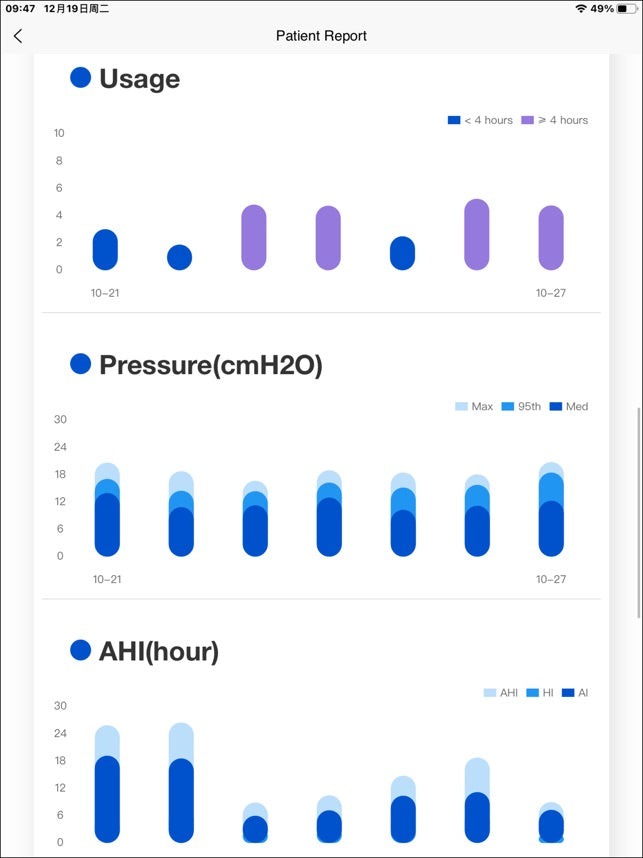Go back from the Patient Report
The width and height of the screenshot is (643, 858).
(18, 36)
